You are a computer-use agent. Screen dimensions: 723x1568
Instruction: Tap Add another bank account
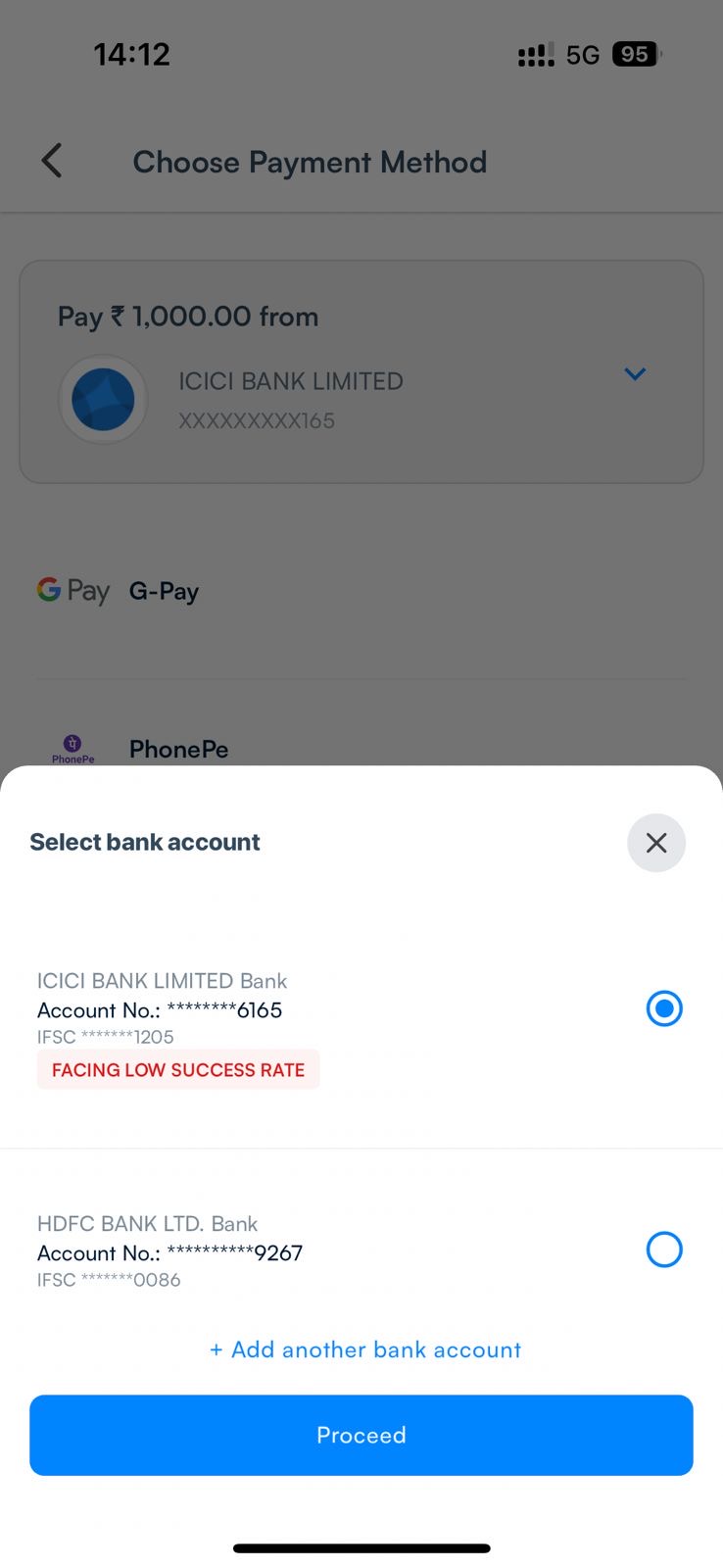(364, 1349)
